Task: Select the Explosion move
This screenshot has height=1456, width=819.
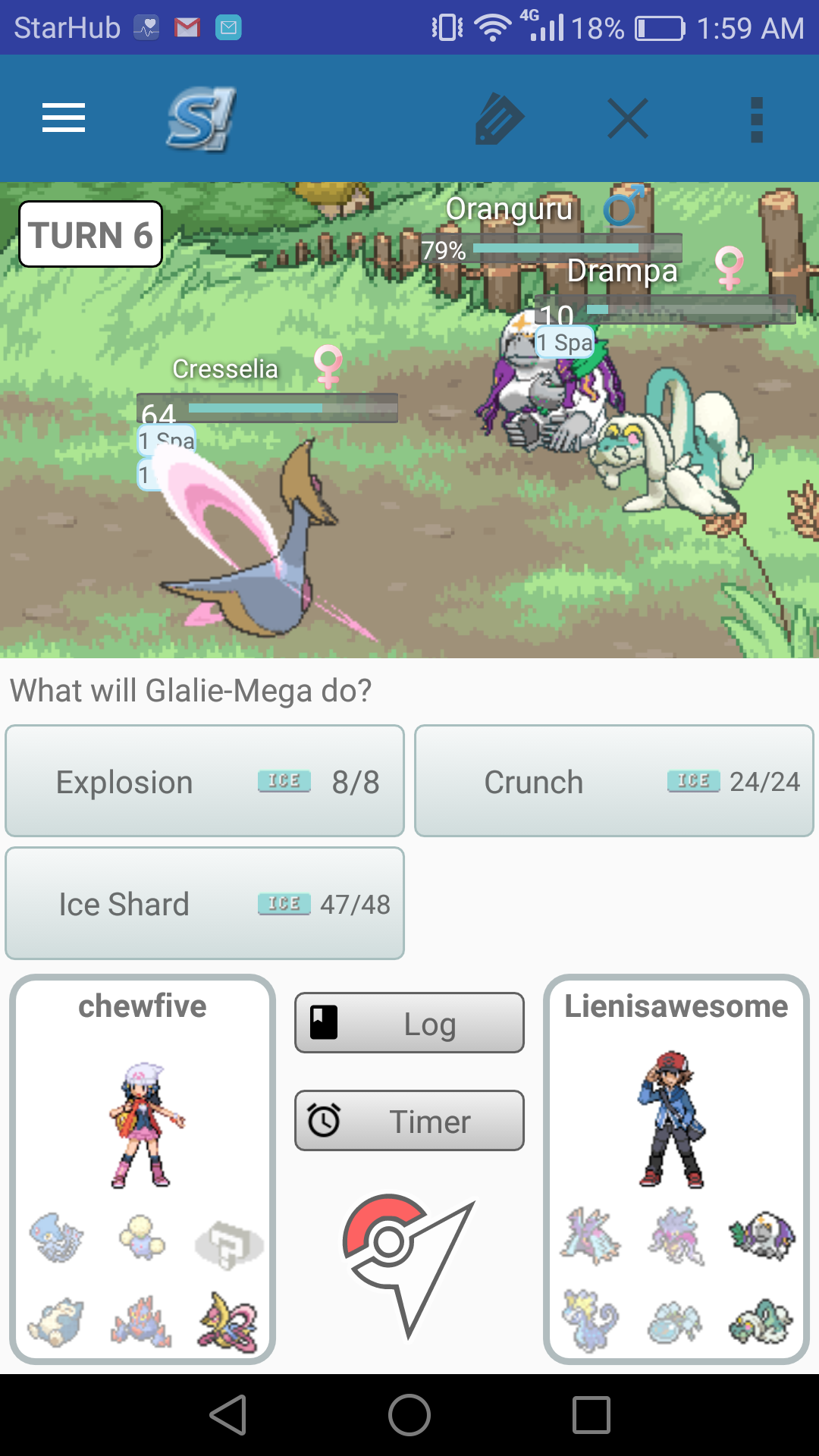Action: 205,781
